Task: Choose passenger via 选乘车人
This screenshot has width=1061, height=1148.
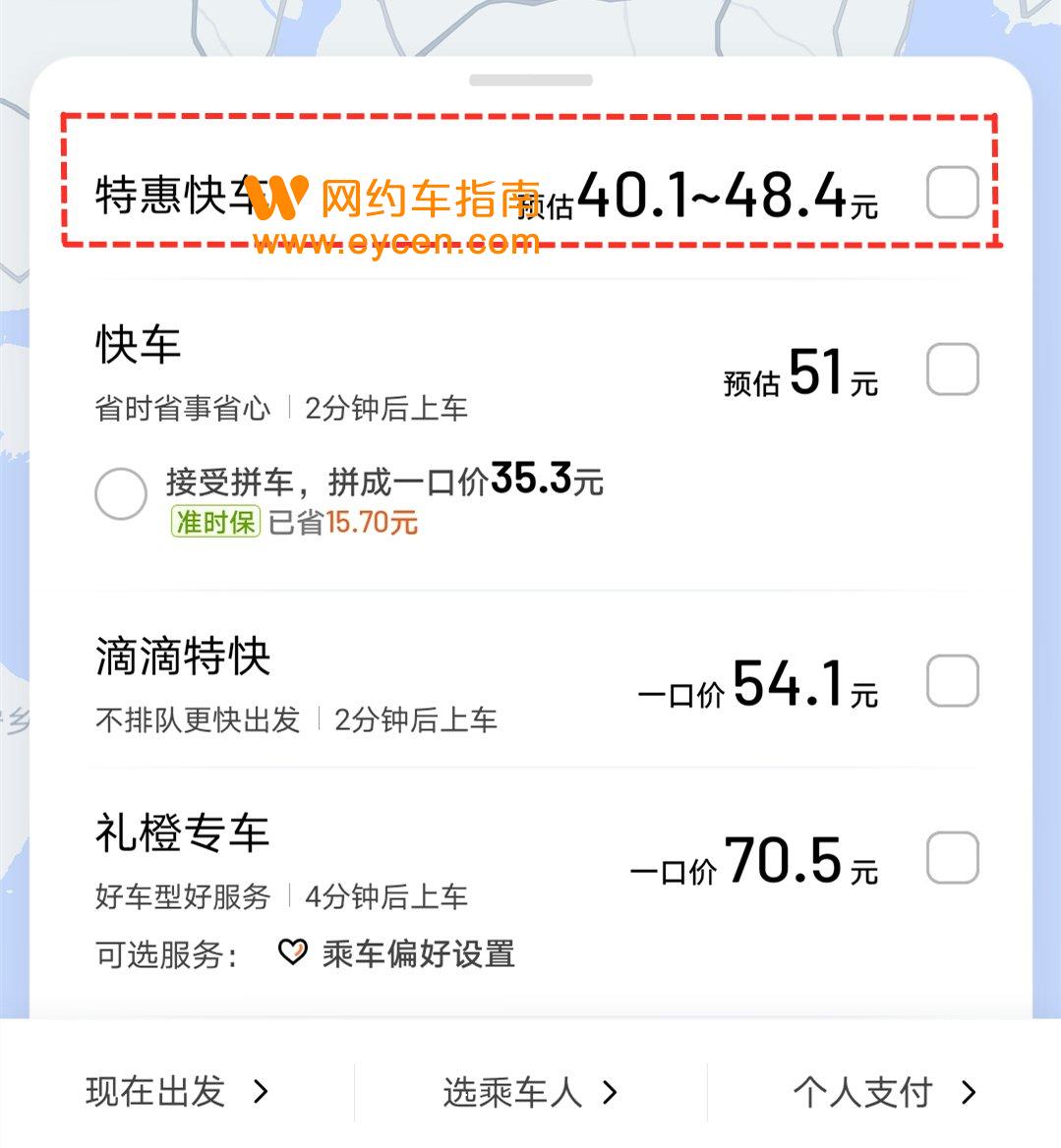Action: 530,1092
